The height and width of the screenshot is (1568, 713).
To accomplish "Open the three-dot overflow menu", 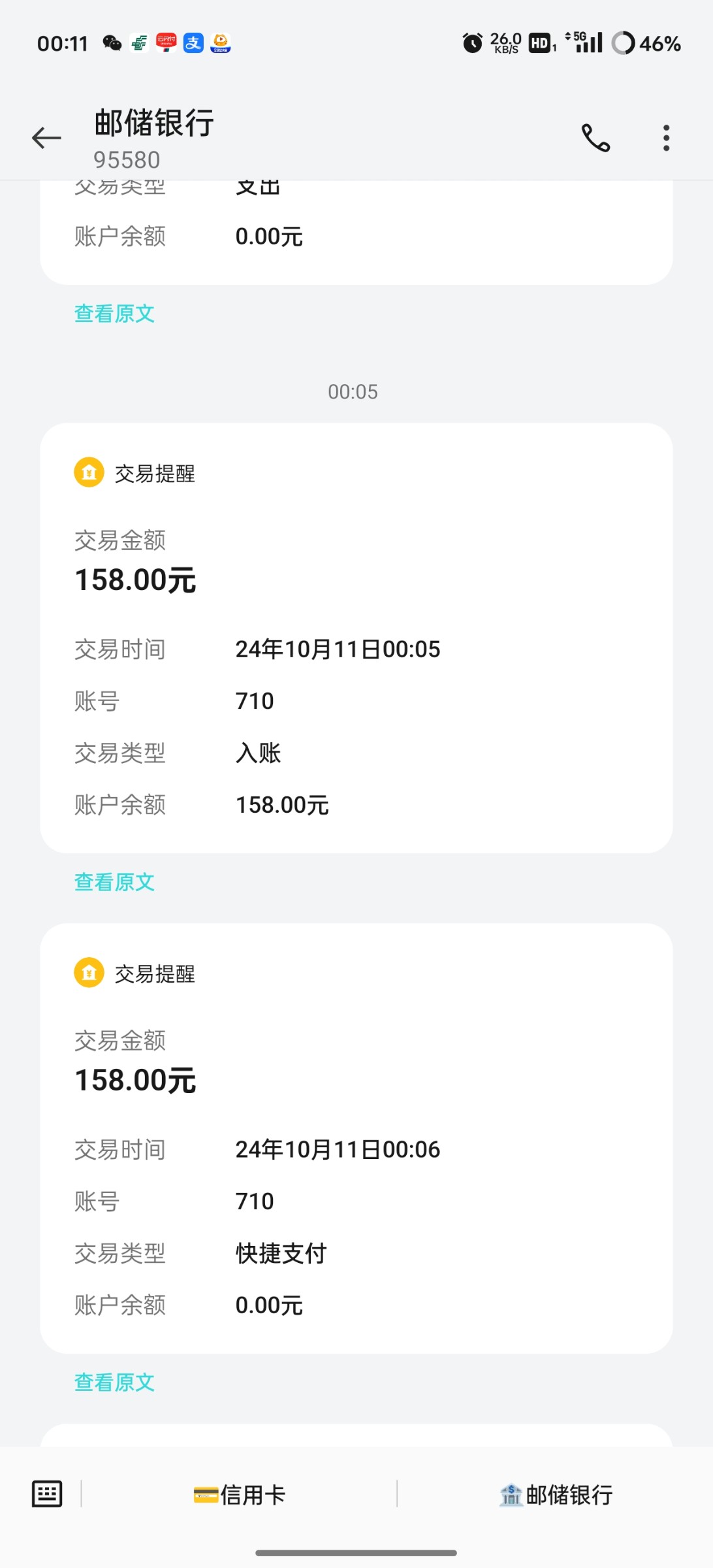I will [x=666, y=138].
